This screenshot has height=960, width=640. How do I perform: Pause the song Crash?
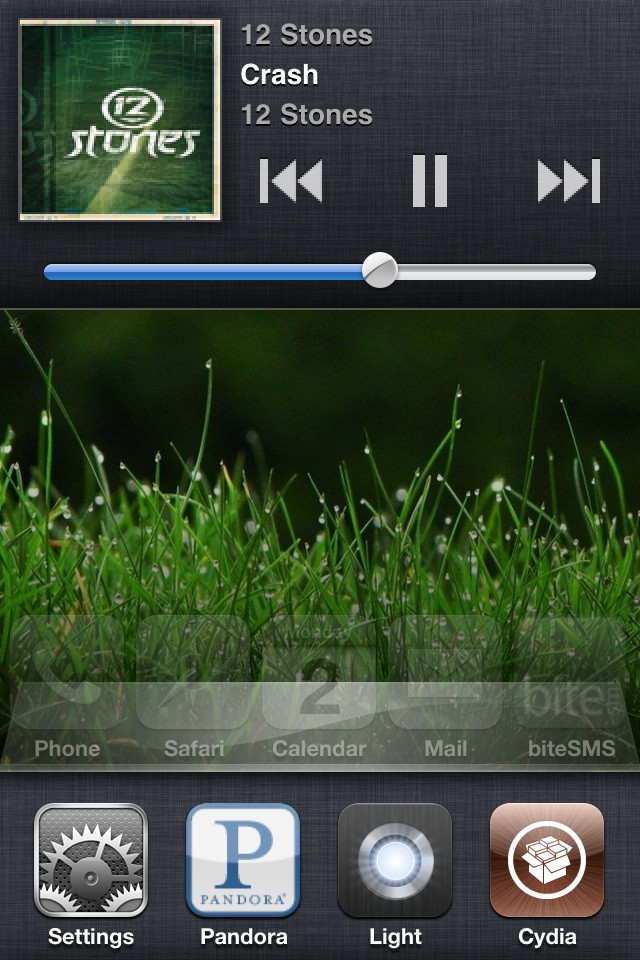[x=430, y=181]
